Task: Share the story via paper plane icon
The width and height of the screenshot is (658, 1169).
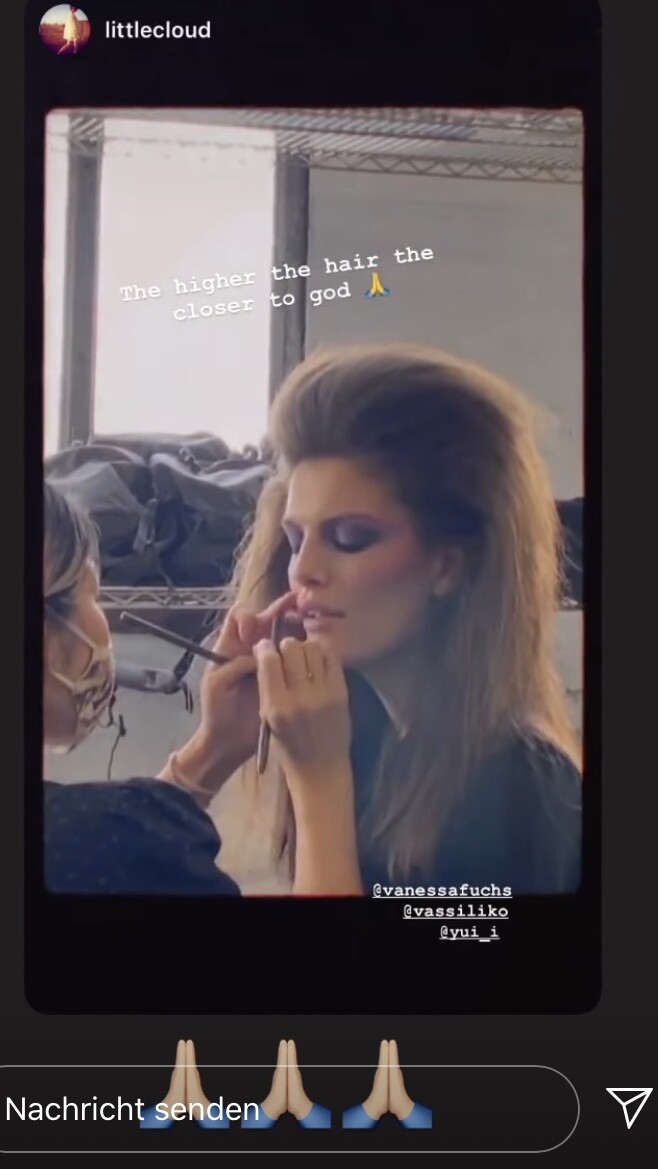Action: point(629,1107)
